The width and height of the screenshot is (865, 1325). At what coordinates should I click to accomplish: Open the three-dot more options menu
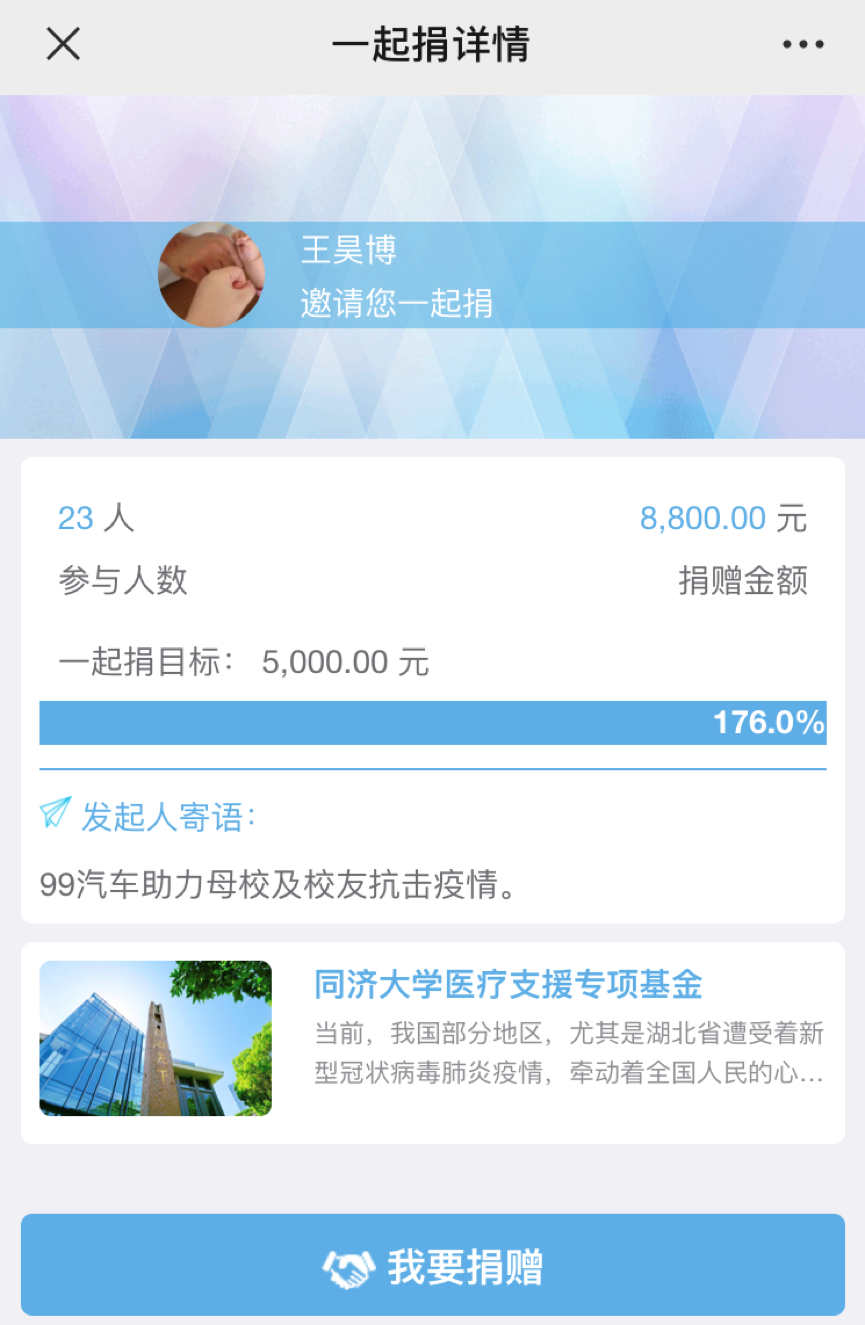point(802,44)
